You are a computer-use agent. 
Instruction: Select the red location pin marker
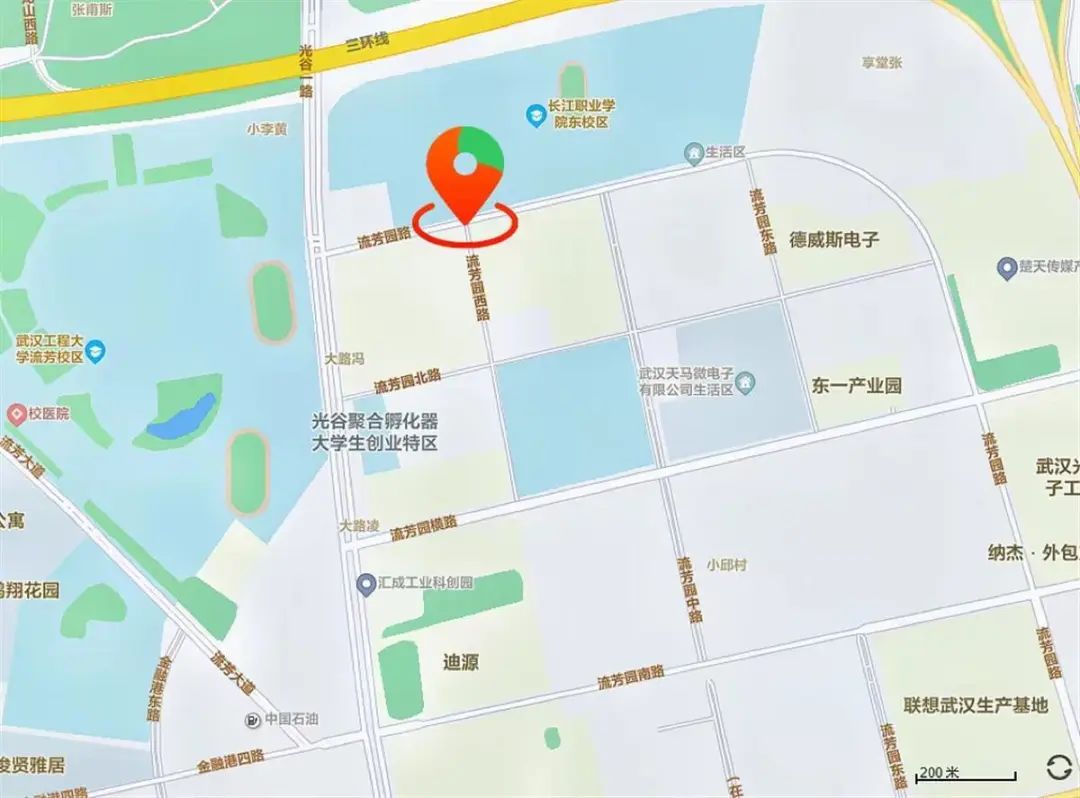point(465,172)
